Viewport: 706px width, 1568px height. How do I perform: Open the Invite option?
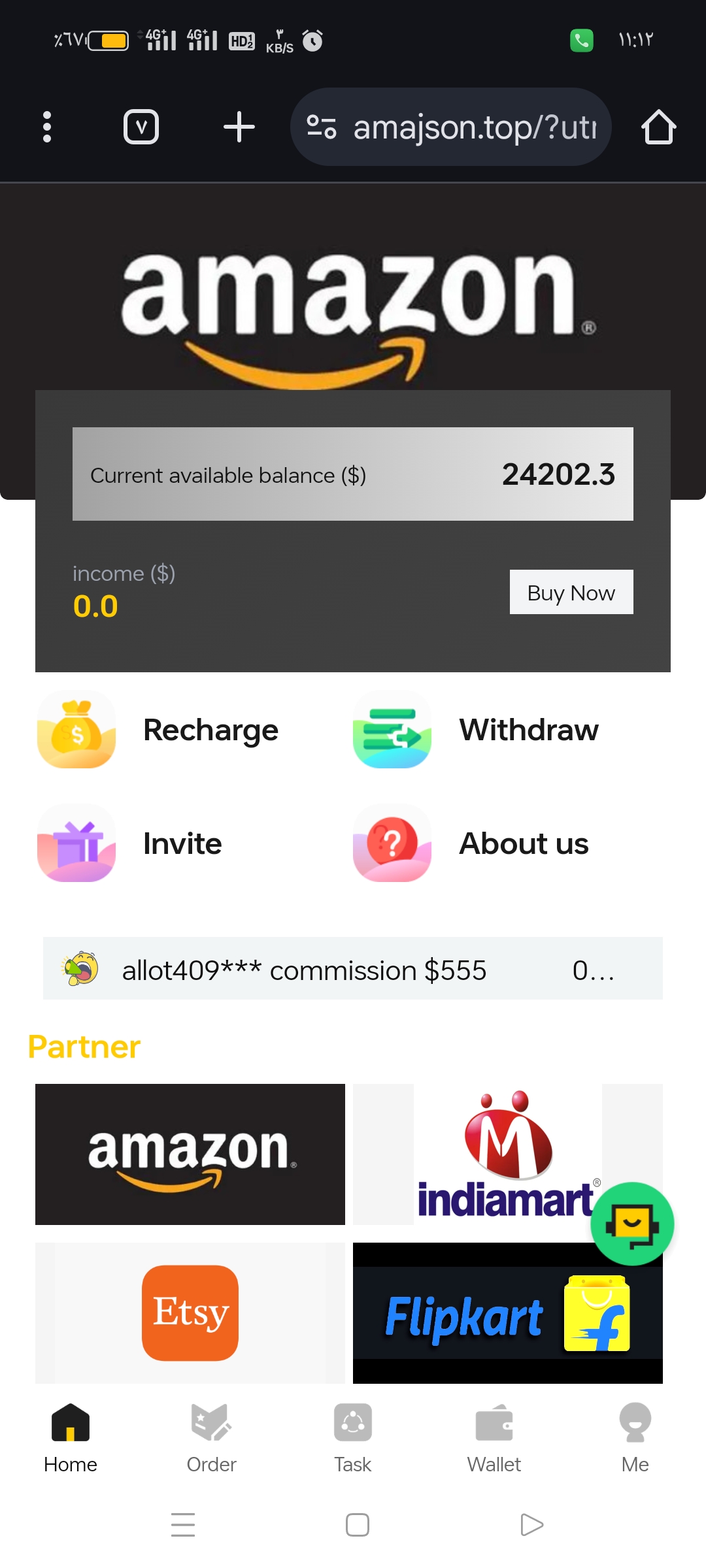(131, 843)
